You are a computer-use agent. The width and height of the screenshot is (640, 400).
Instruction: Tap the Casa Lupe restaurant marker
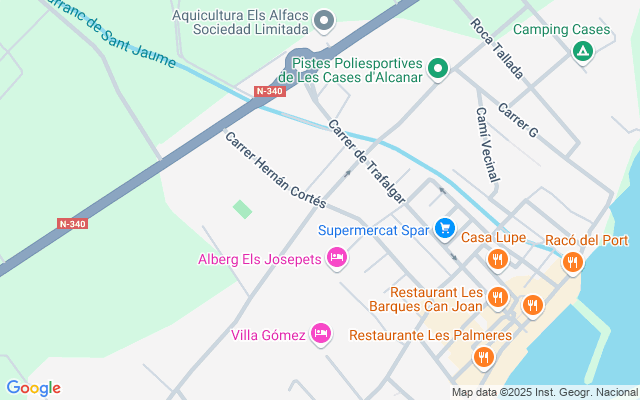point(497,260)
